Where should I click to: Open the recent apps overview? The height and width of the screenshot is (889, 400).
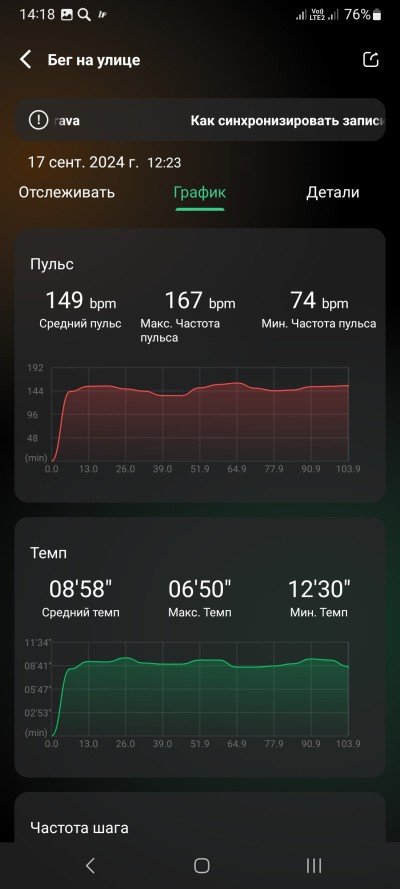[x=313, y=865]
